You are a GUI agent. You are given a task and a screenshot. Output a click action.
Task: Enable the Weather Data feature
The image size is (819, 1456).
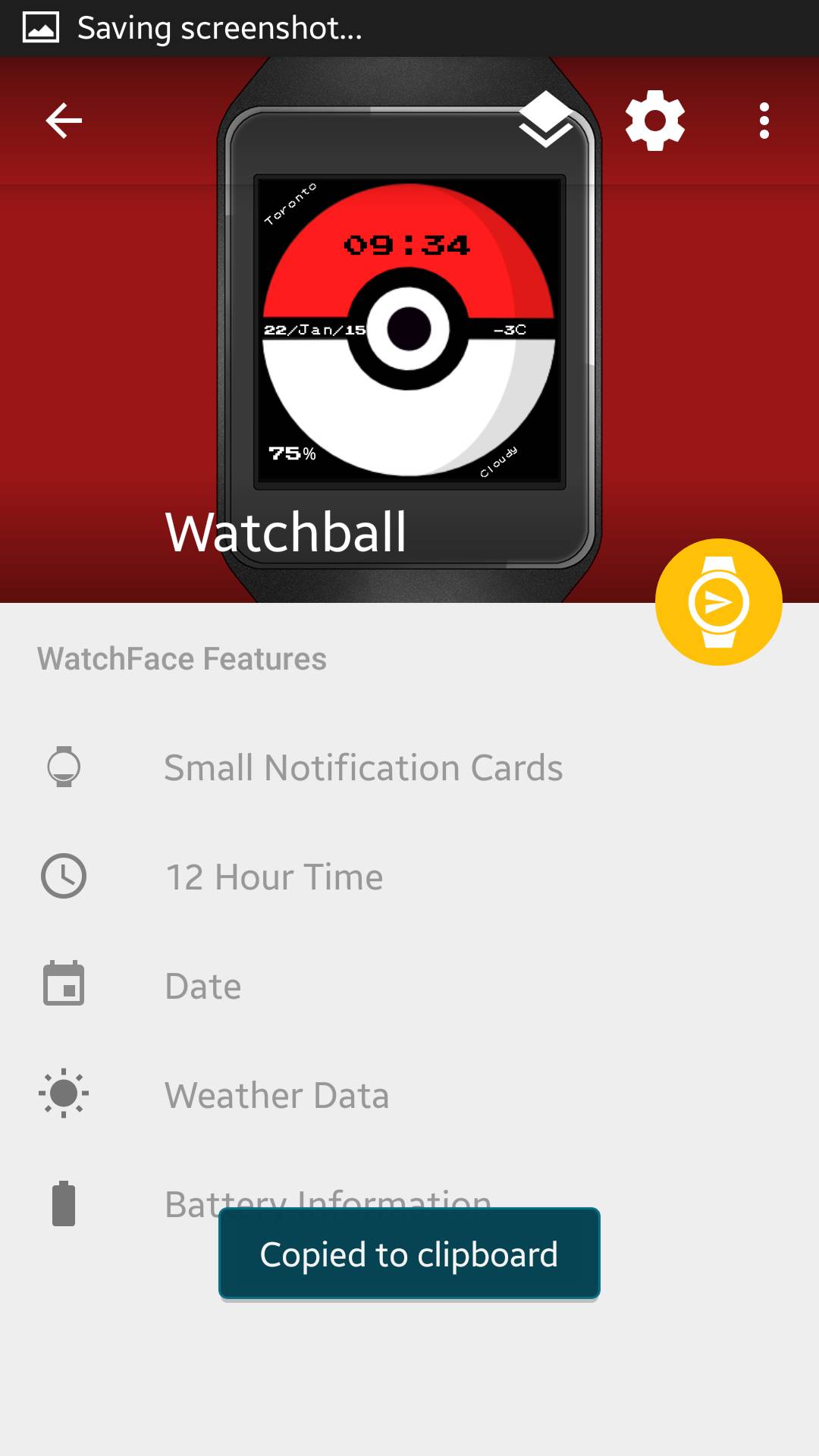point(278,1094)
